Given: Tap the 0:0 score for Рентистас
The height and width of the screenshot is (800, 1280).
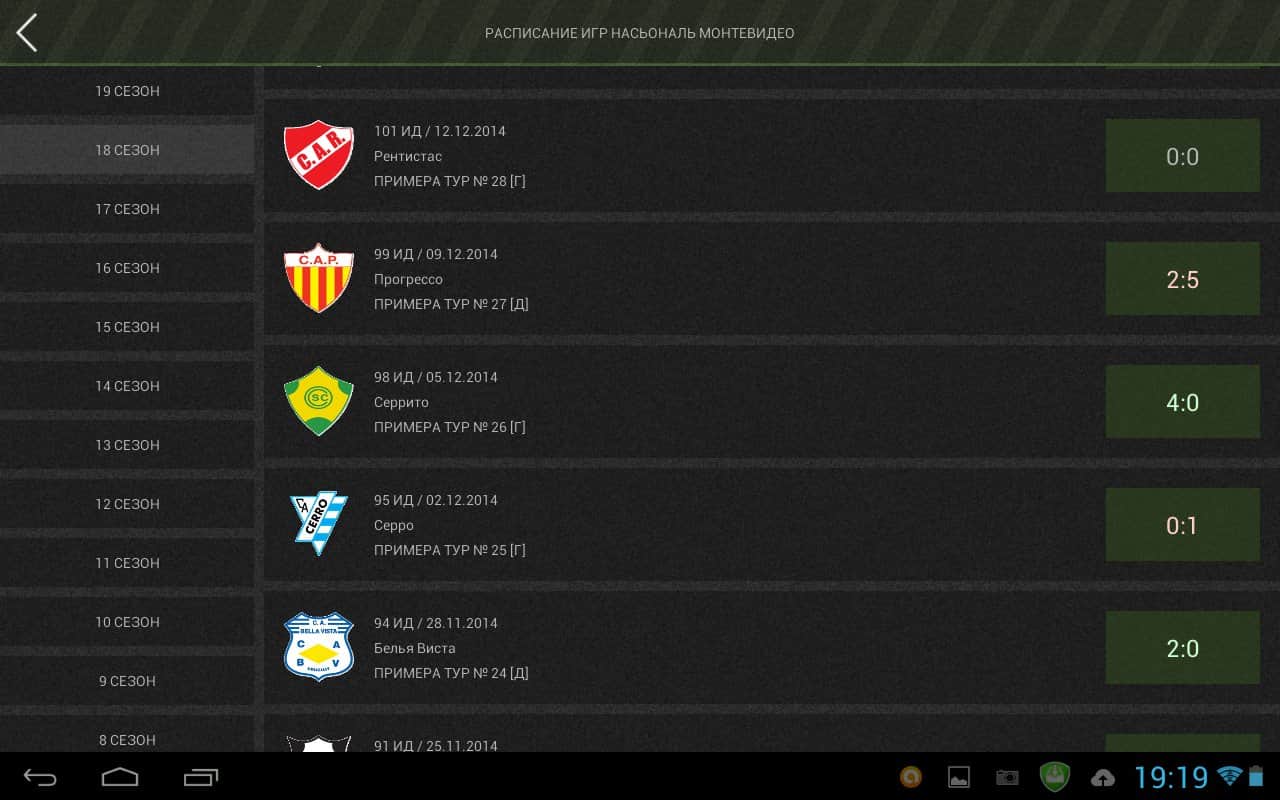Looking at the screenshot, I should click(1182, 156).
